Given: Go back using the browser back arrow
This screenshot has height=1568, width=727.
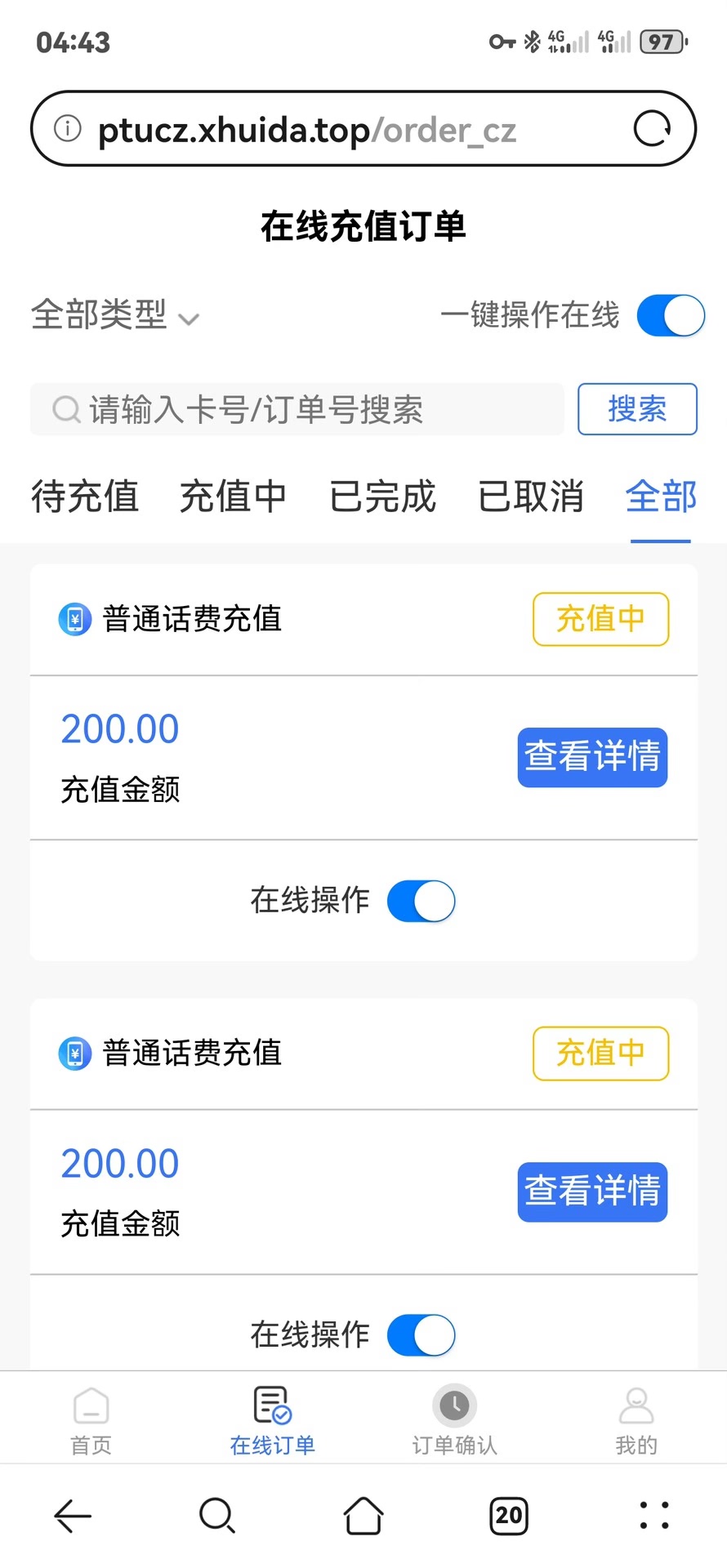Looking at the screenshot, I should (73, 1517).
